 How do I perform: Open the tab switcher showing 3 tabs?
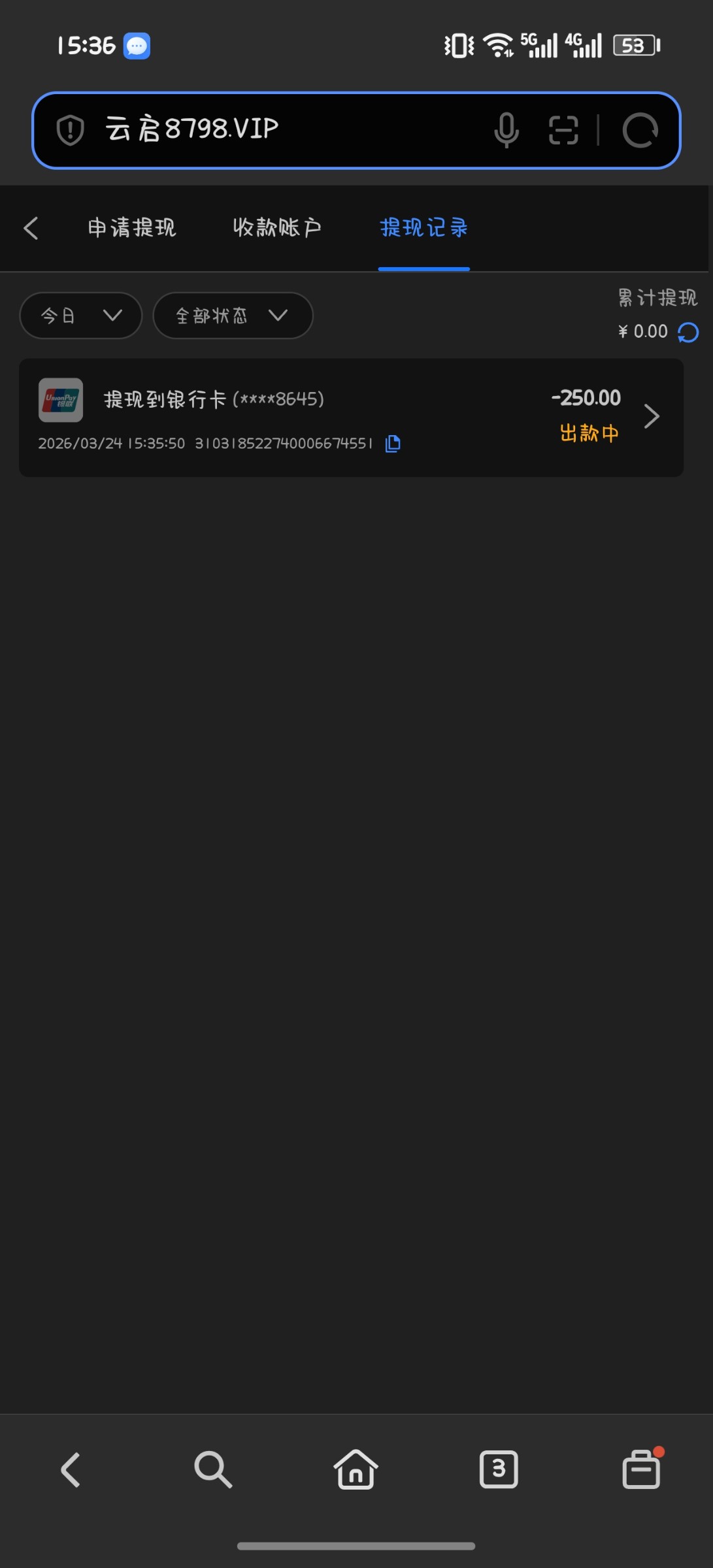[499, 1470]
